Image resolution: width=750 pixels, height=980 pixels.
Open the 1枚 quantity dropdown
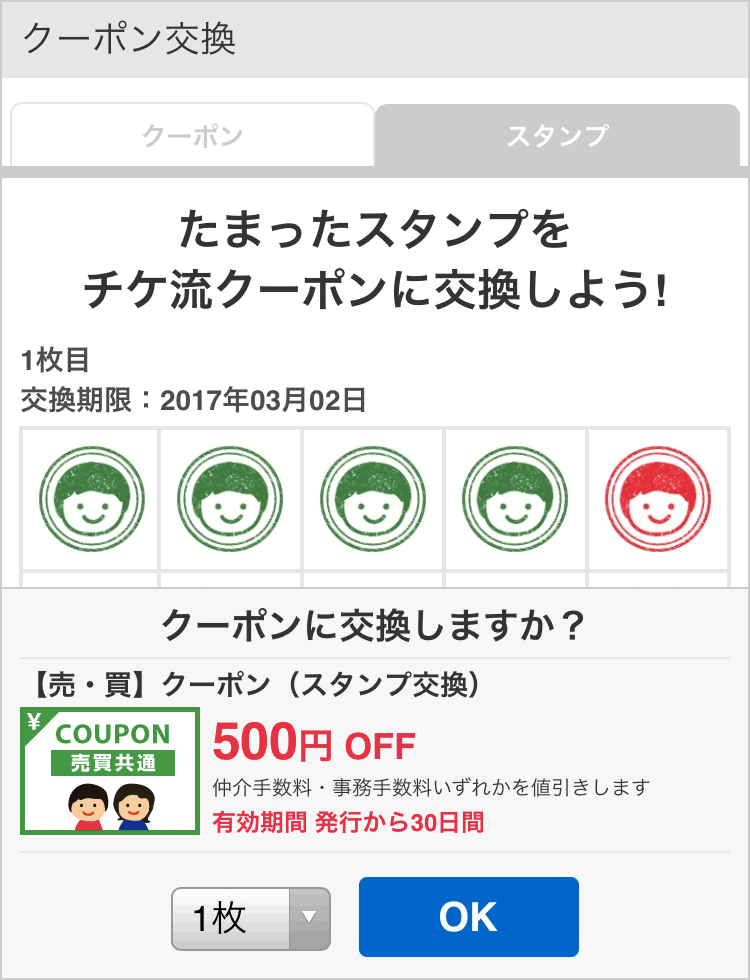[250, 918]
